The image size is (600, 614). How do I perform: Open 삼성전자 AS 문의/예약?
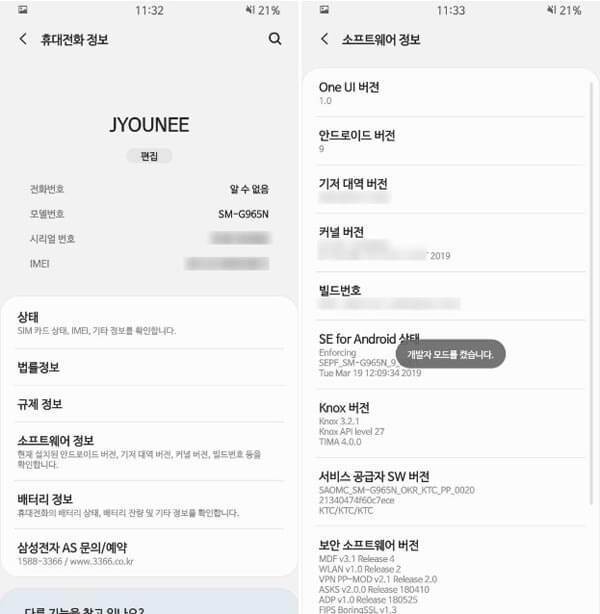tap(148, 552)
